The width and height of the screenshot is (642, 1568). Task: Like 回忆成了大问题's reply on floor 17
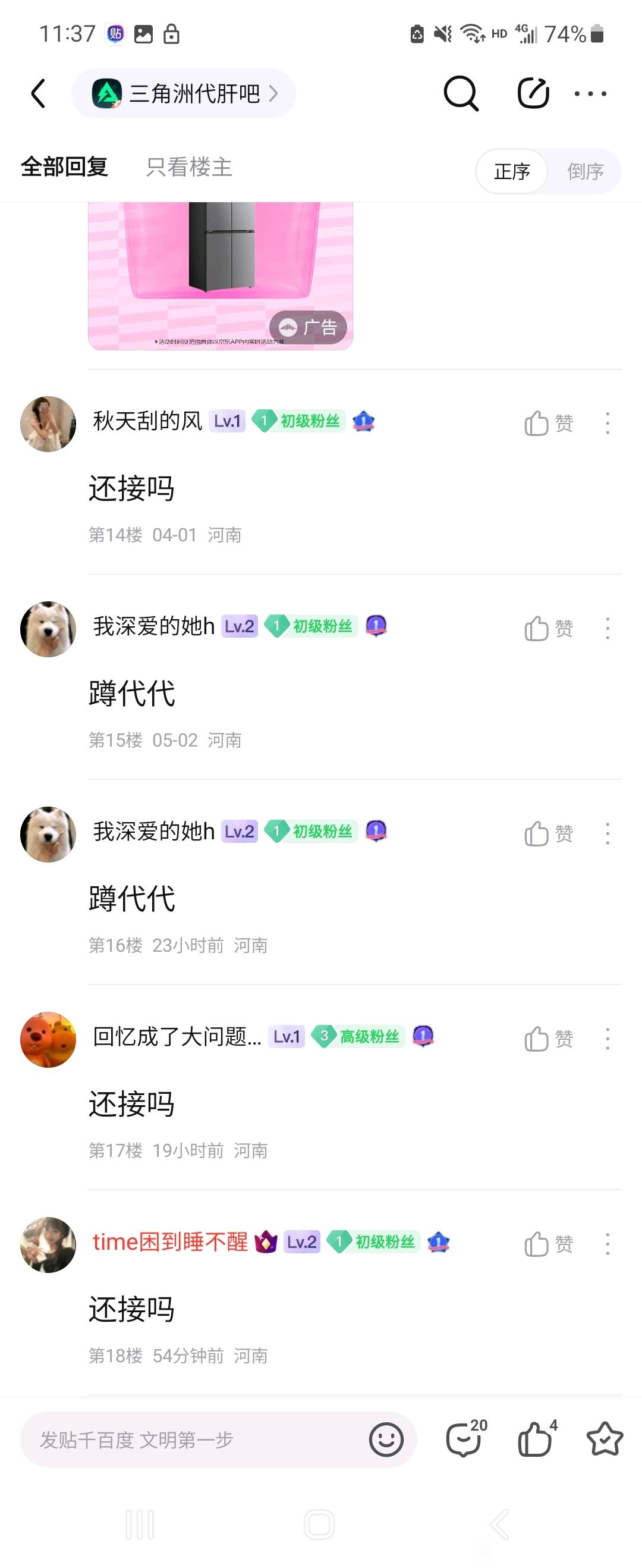tap(548, 1039)
